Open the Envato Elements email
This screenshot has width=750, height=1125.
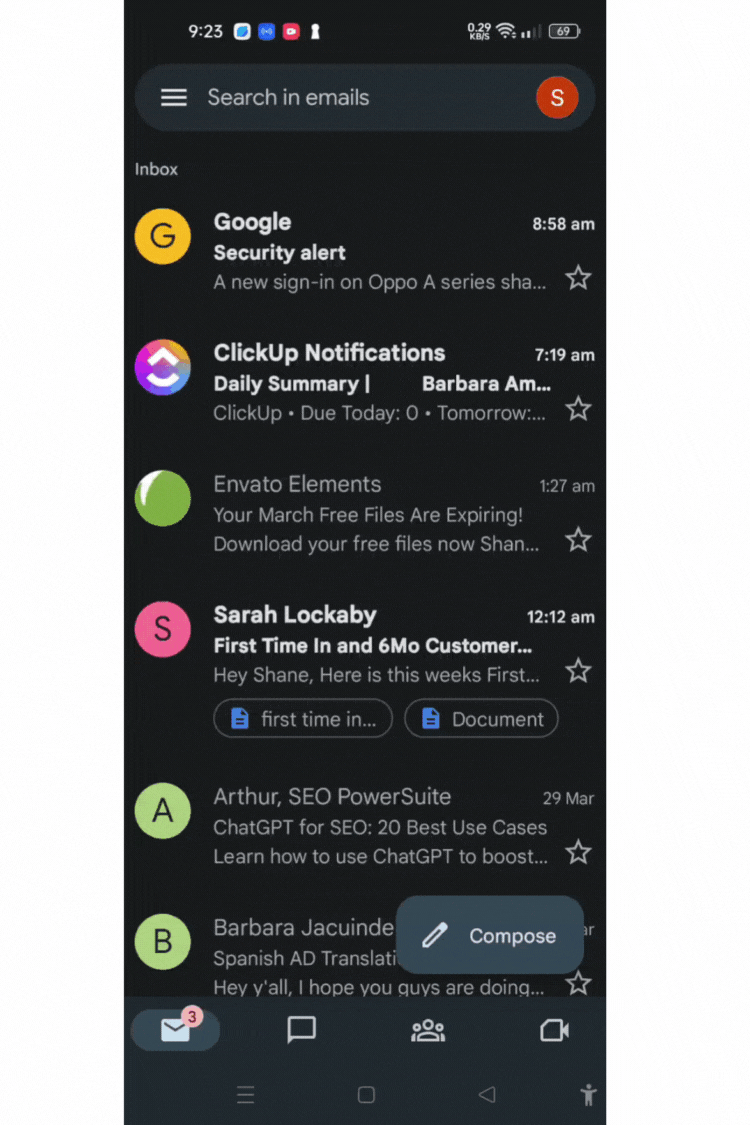(380, 514)
